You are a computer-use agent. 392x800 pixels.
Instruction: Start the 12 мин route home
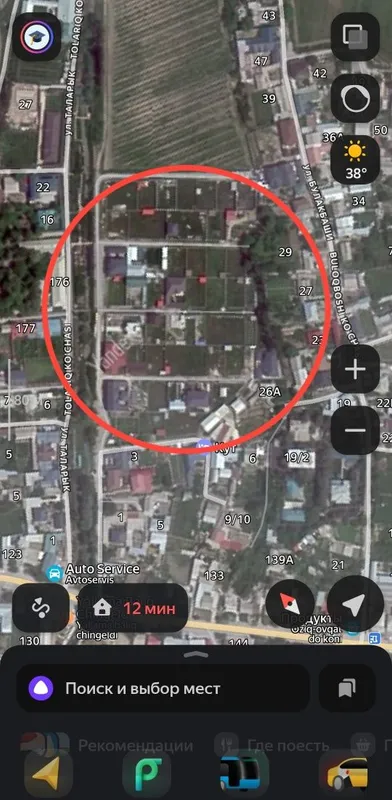[x=133, y=608]
